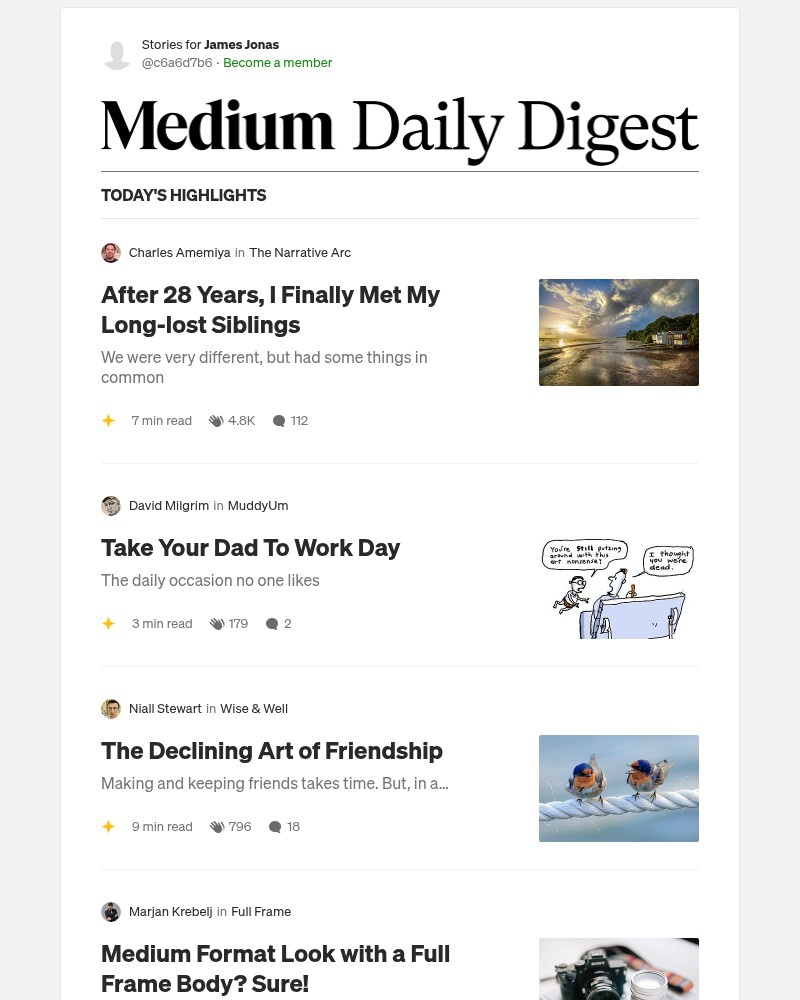
Task: Read The Declining Art of Friendship
Action: pos(271,750)
